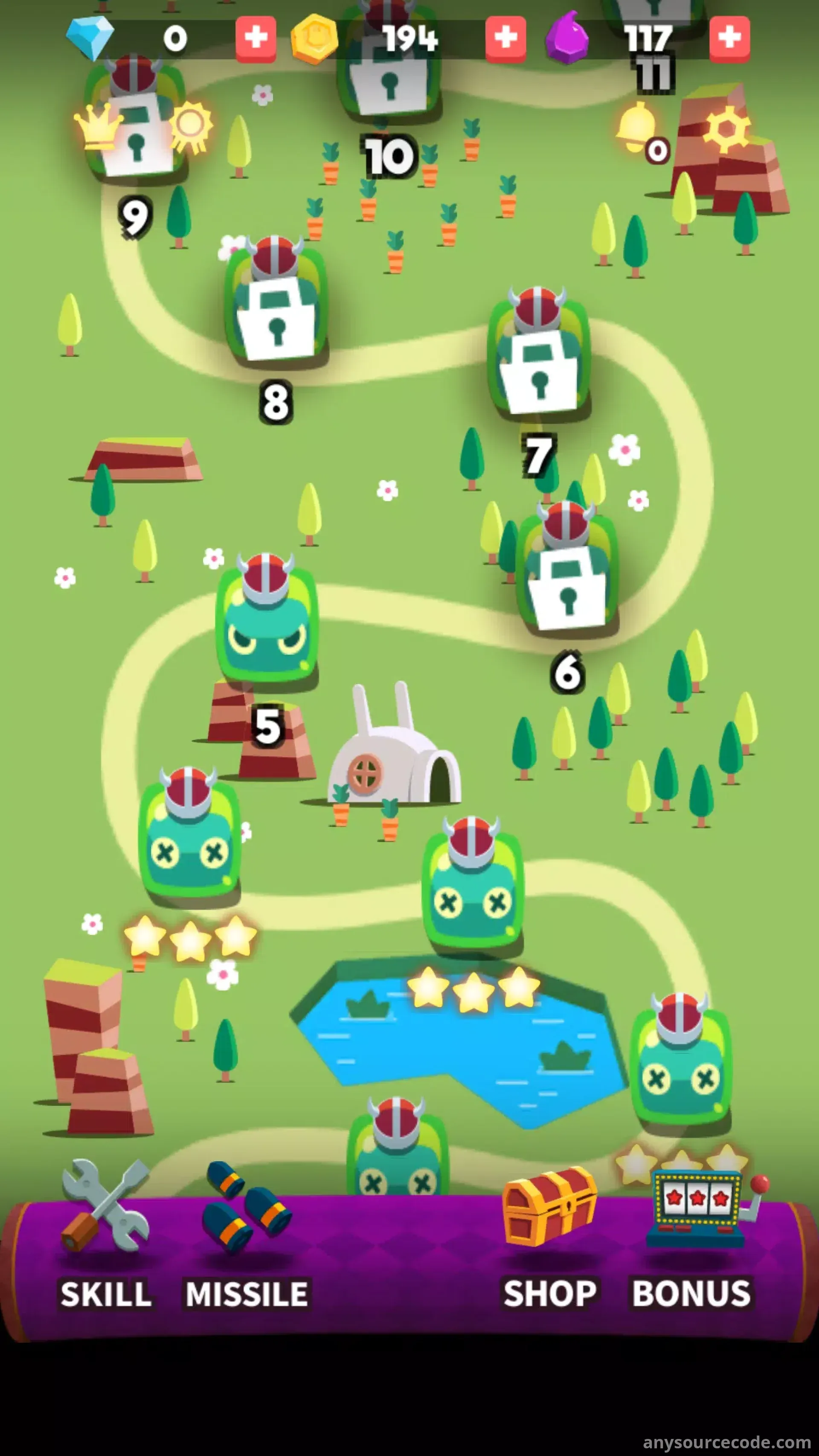The width and height of the screenshot is (819, 1456).
Task: Tap the plus button beside 194 coins
Action: pyautogui.click(x=505, y=38)
